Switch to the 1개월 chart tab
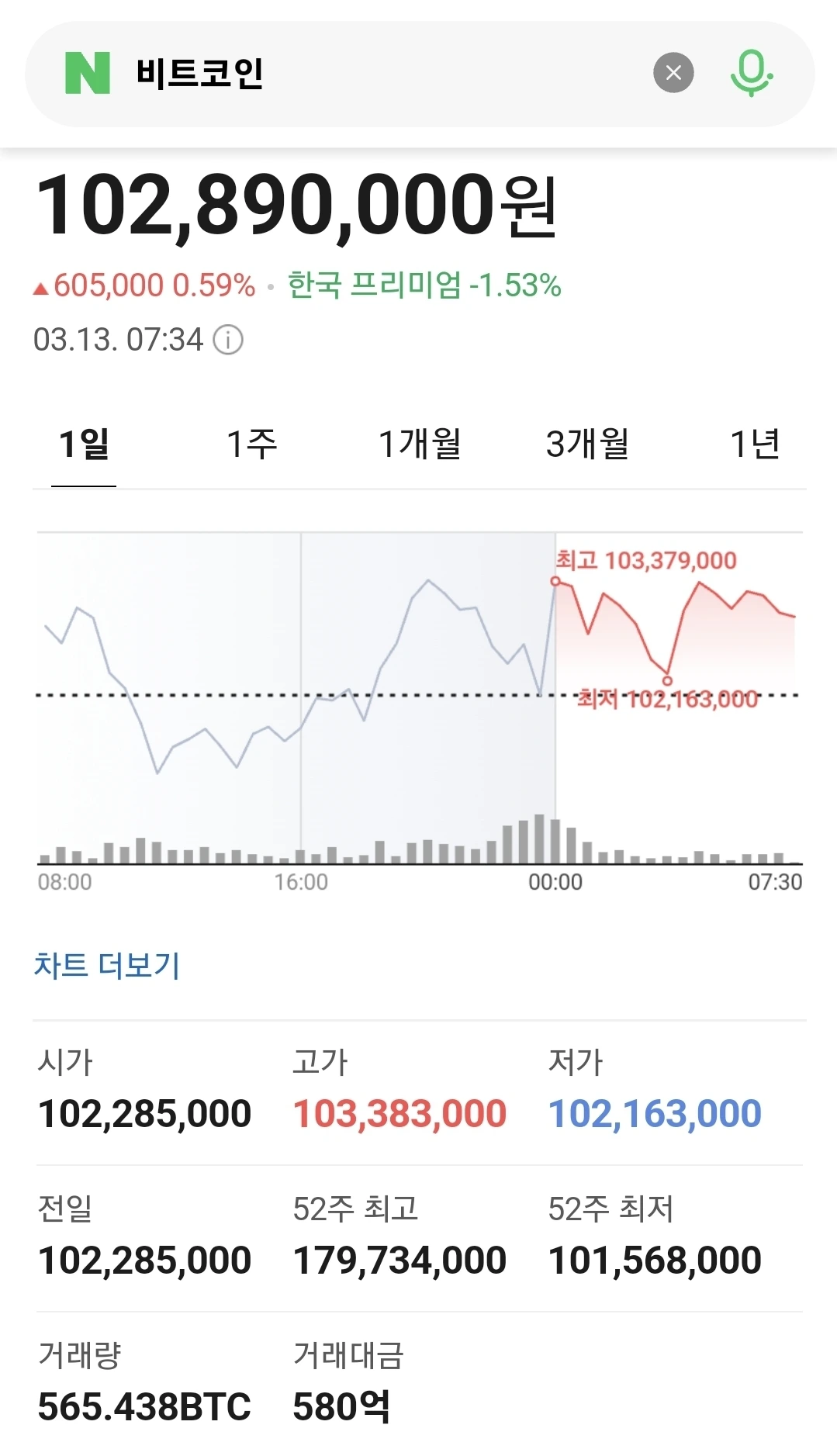The image size is (837, 1456). point(420,444)
